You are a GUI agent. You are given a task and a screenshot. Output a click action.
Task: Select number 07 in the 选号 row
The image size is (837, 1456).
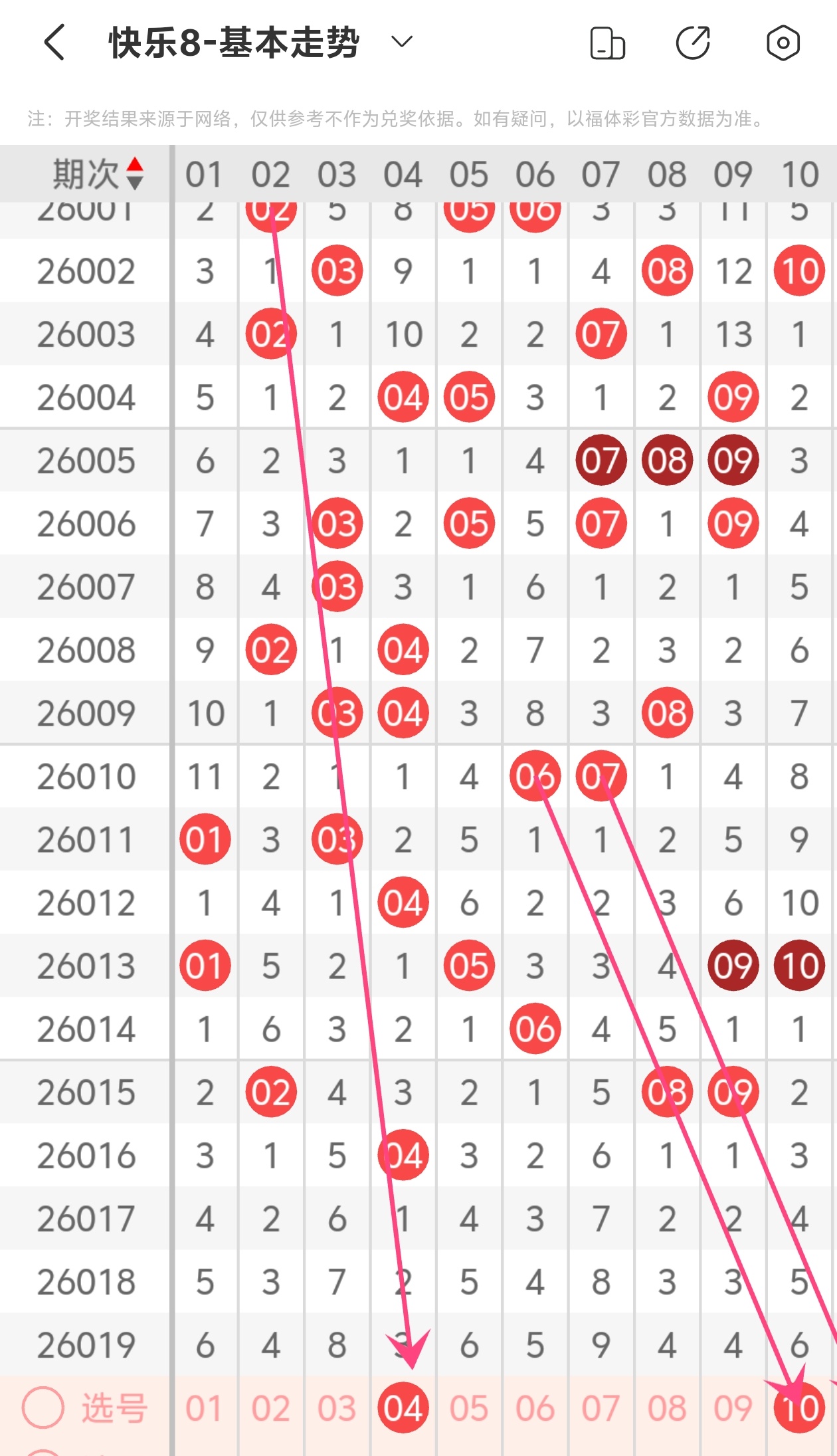pyautogui.click(x=601, y=1407)
